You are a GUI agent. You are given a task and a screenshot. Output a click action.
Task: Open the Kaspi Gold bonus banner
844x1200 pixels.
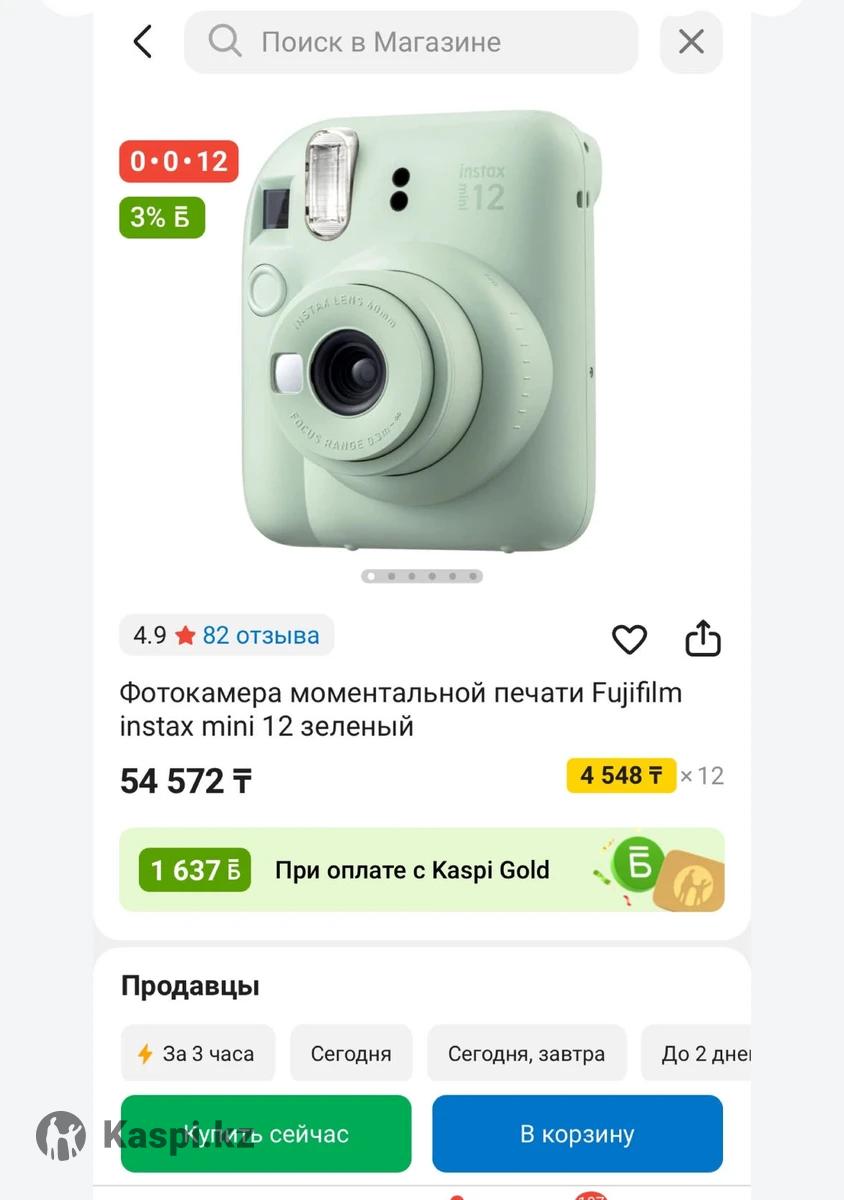pyautogui.click(x=421, y=870)
